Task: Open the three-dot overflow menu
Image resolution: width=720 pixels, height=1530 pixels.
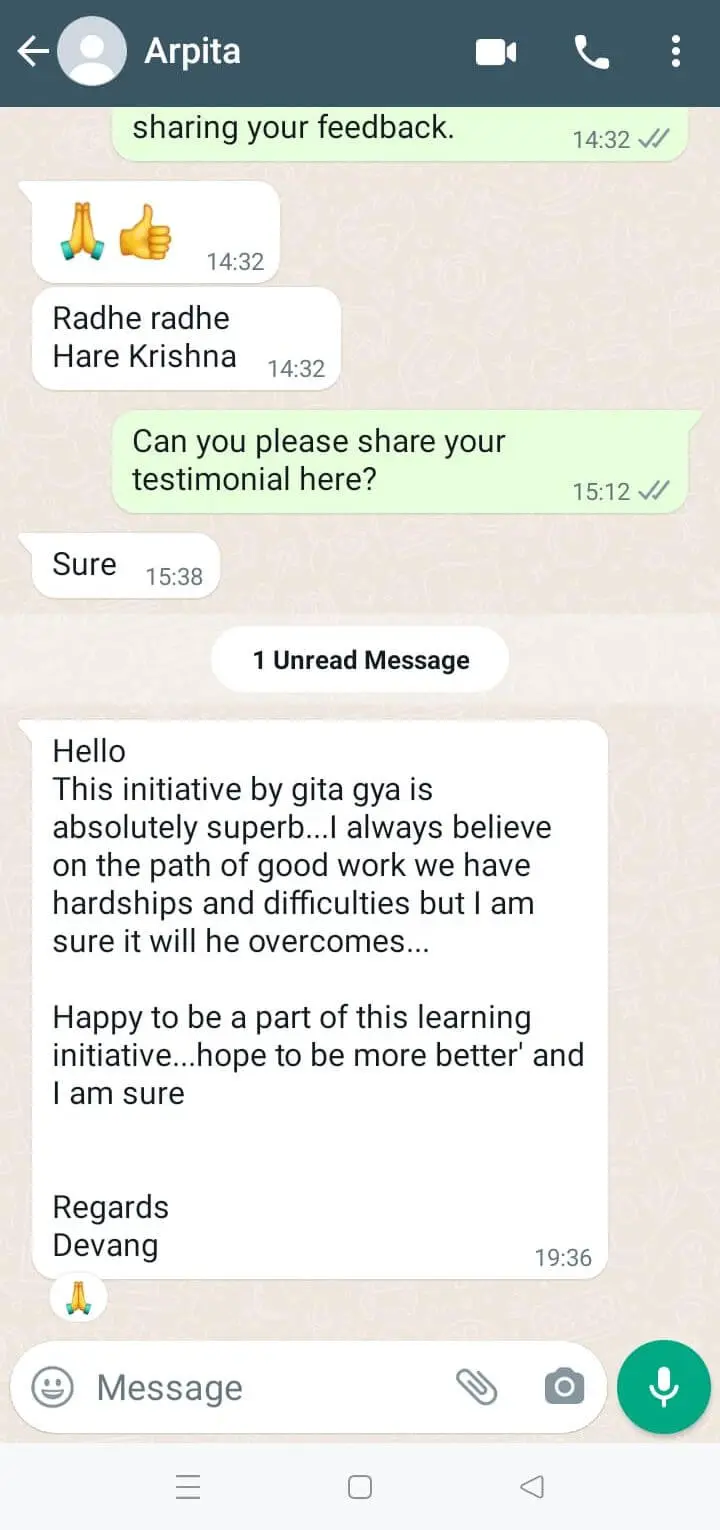Action: (x=676, y=52)
